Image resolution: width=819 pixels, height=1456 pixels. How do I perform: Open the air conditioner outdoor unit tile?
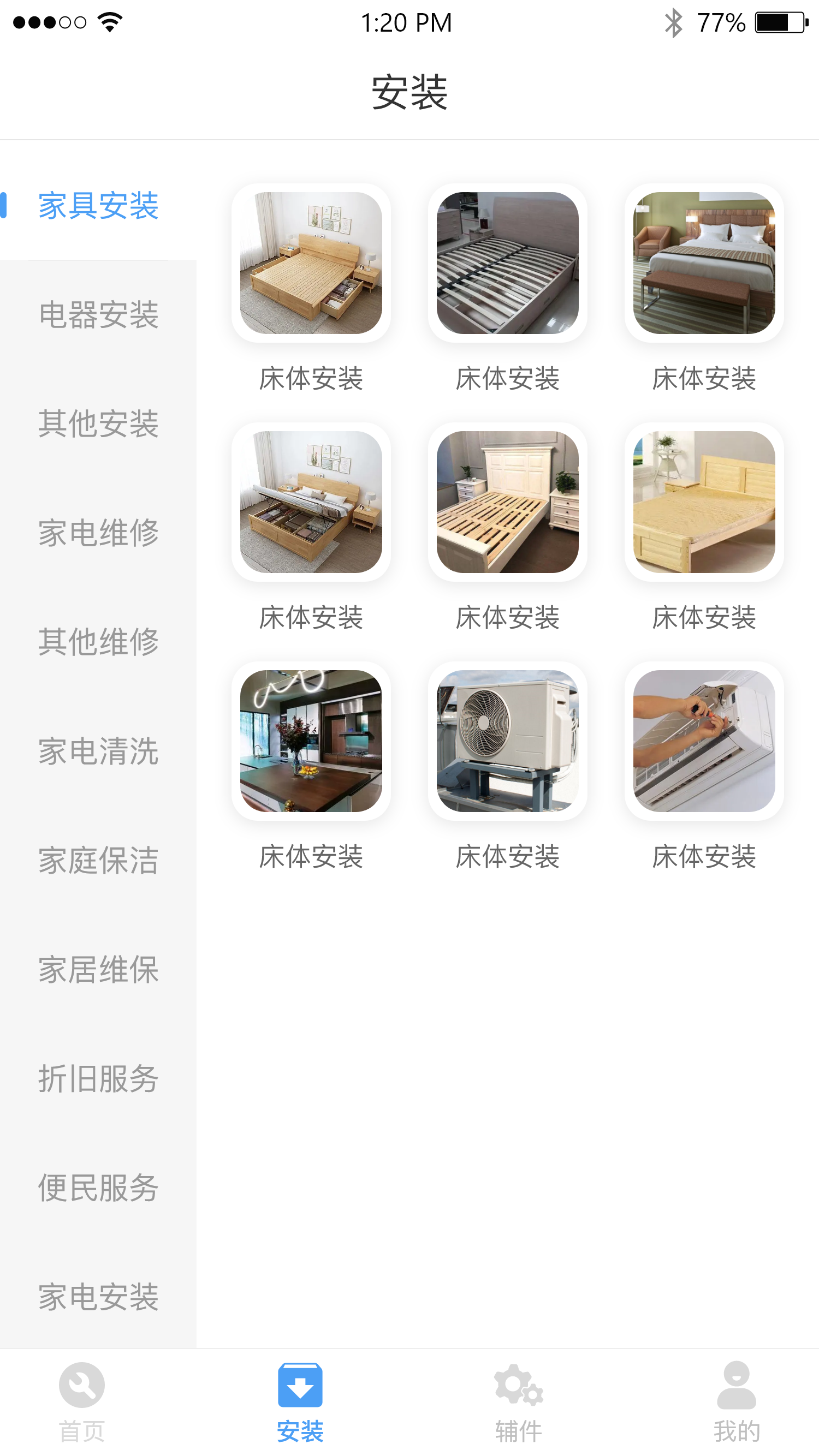507,741
